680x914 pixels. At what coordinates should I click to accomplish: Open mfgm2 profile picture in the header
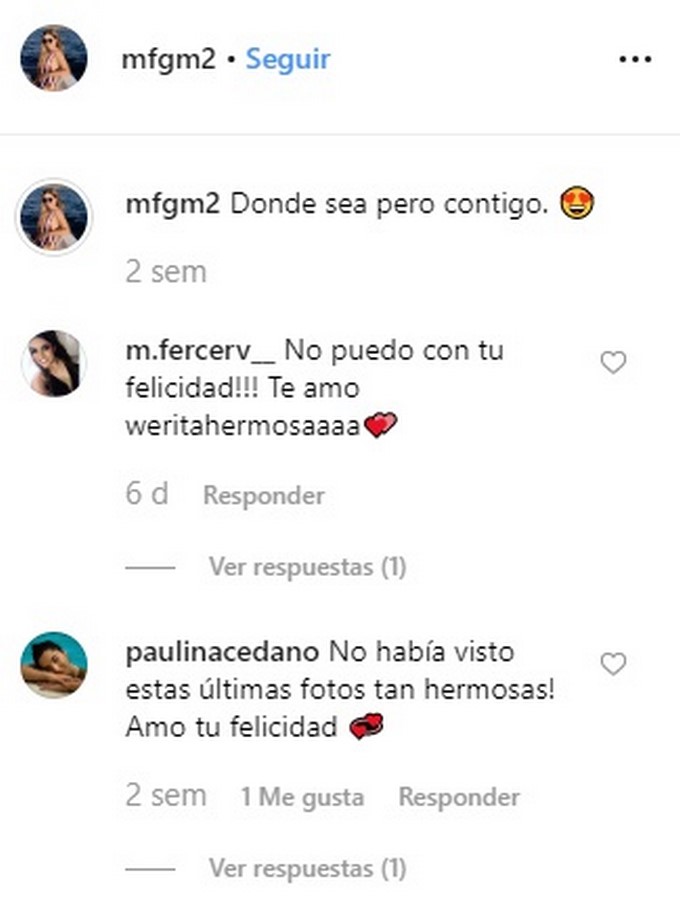(x=54, y=58)
